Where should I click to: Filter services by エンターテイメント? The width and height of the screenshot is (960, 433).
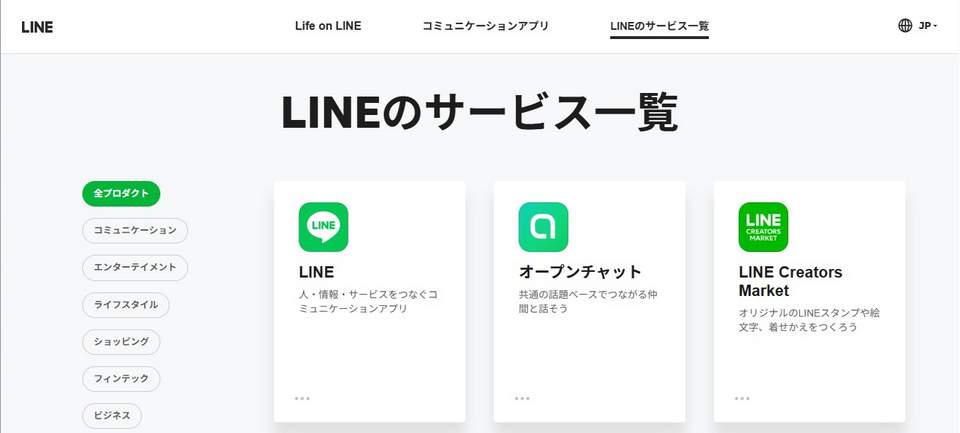tap(135, 267)
